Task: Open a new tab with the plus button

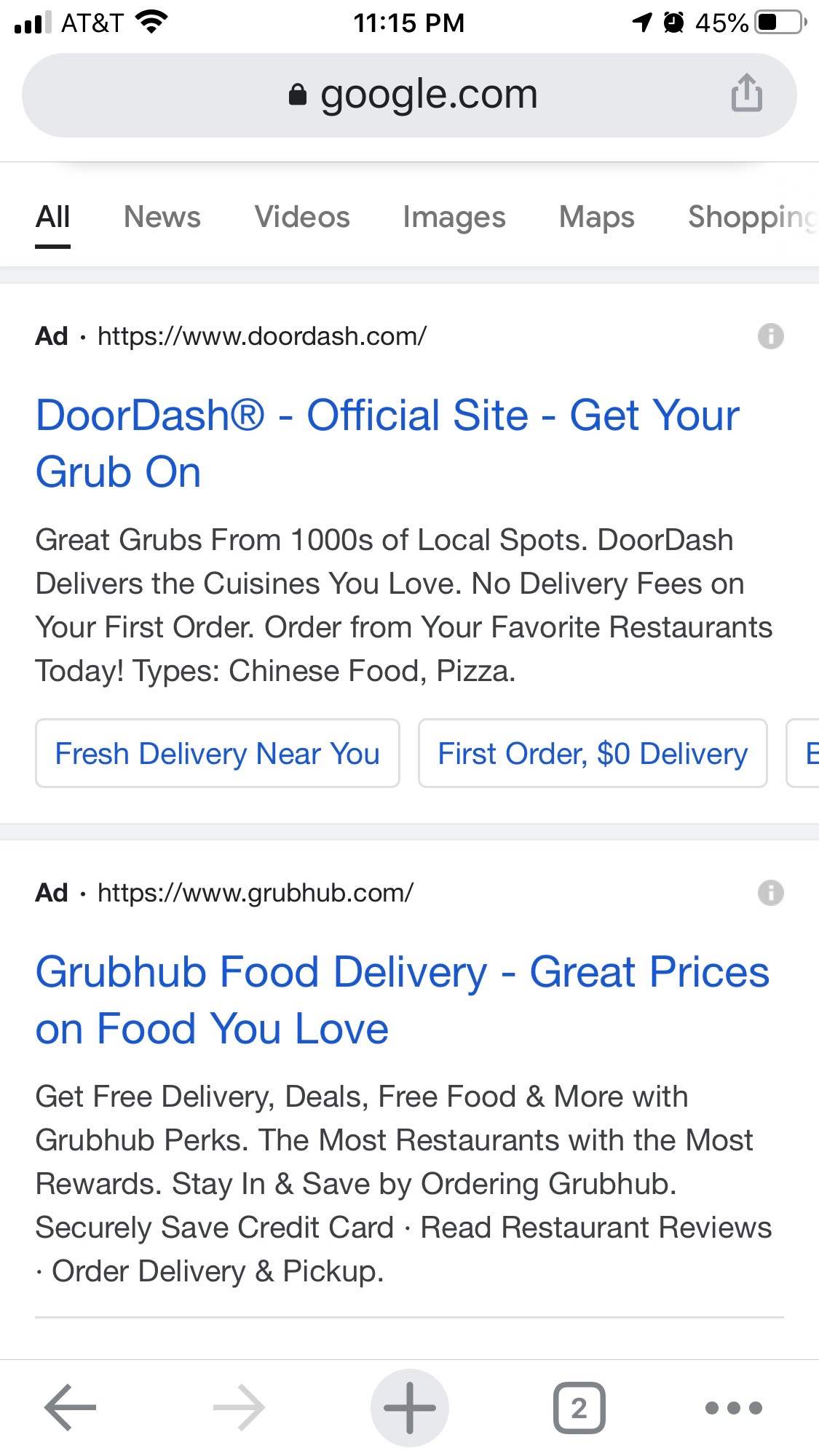Action: (x=410, y=1407)
